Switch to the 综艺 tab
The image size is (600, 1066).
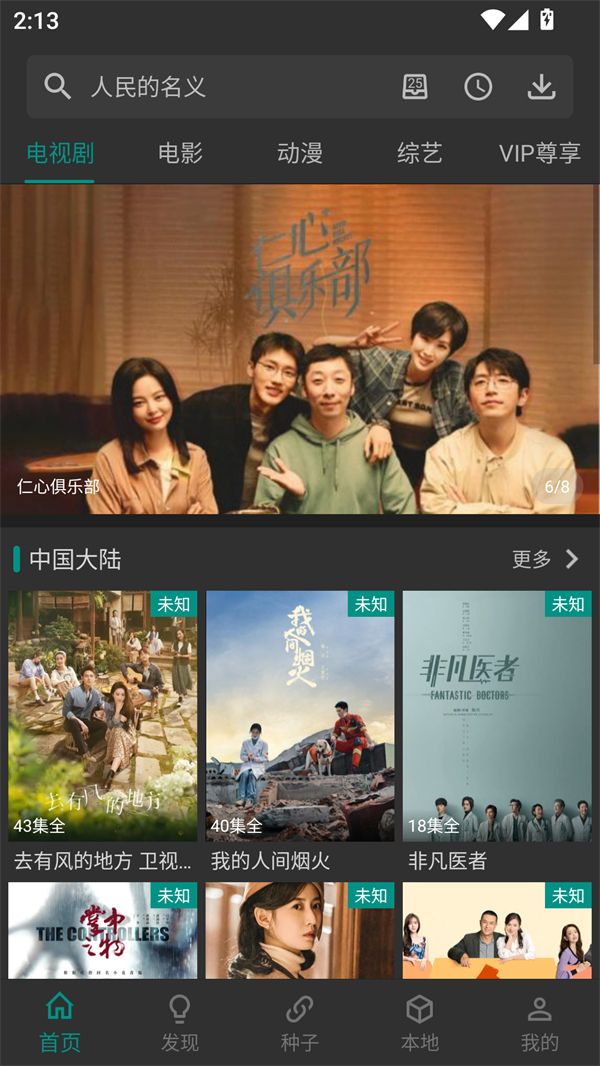pyautogui.click(x=419, y=153)
